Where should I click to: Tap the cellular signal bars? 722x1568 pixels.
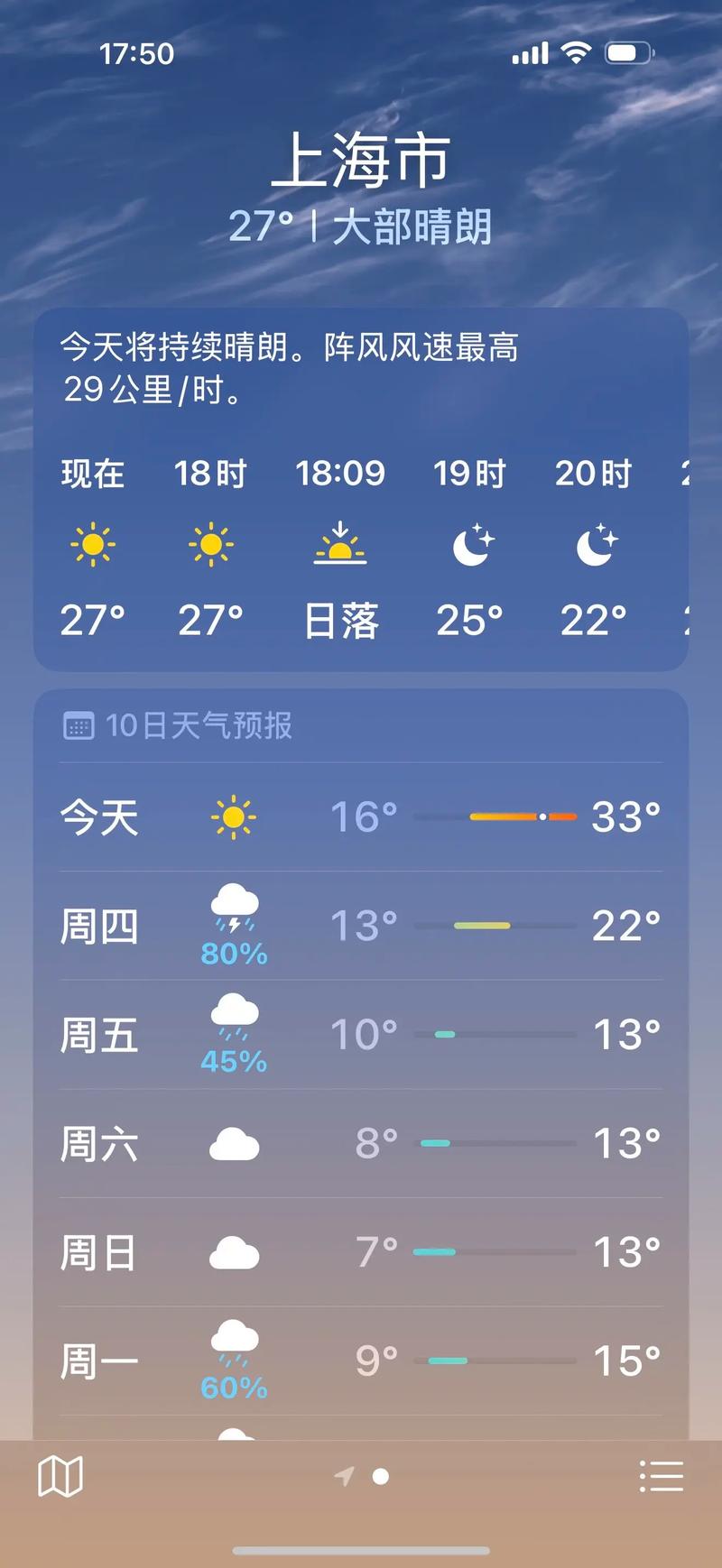(532, 52)
